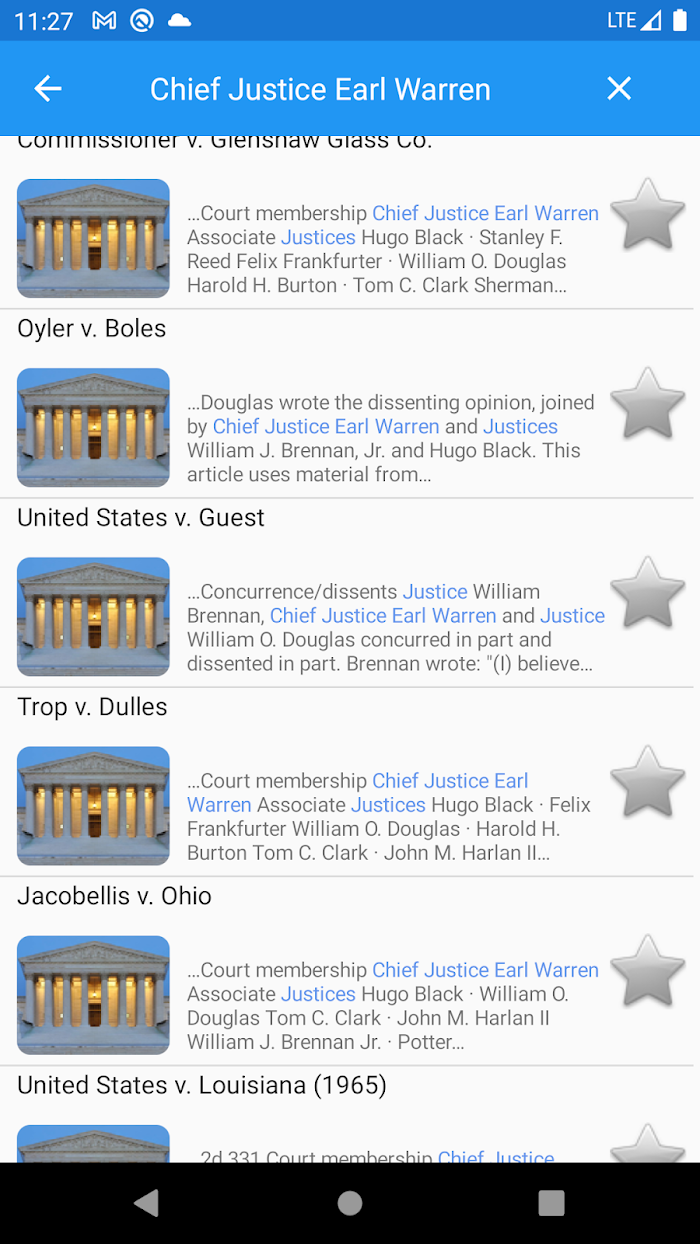
Task: Favorite Oyler v. Boles with the star
Action: 647,403
